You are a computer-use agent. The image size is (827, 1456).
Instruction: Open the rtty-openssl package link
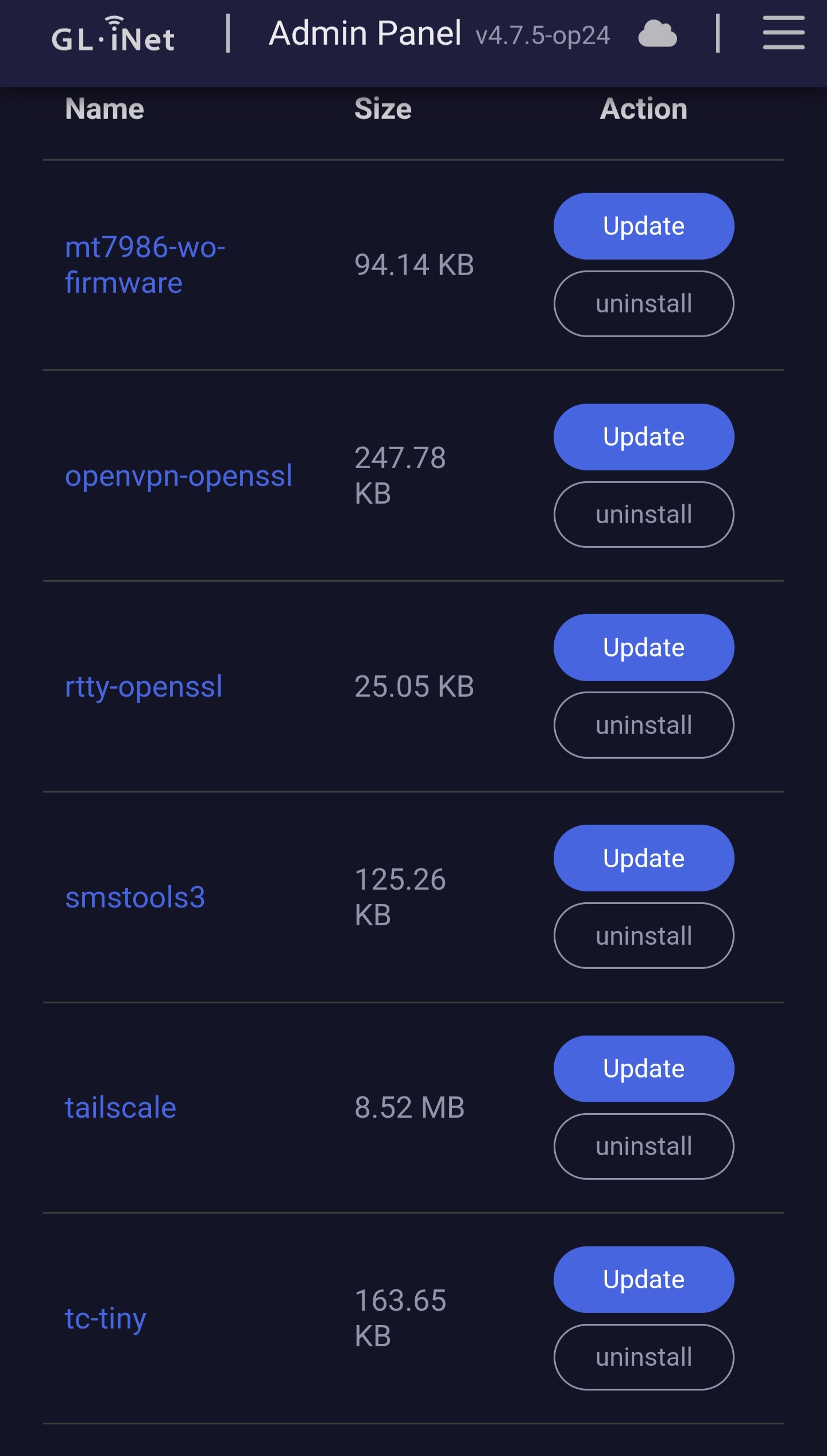click(x=144, y=687)
